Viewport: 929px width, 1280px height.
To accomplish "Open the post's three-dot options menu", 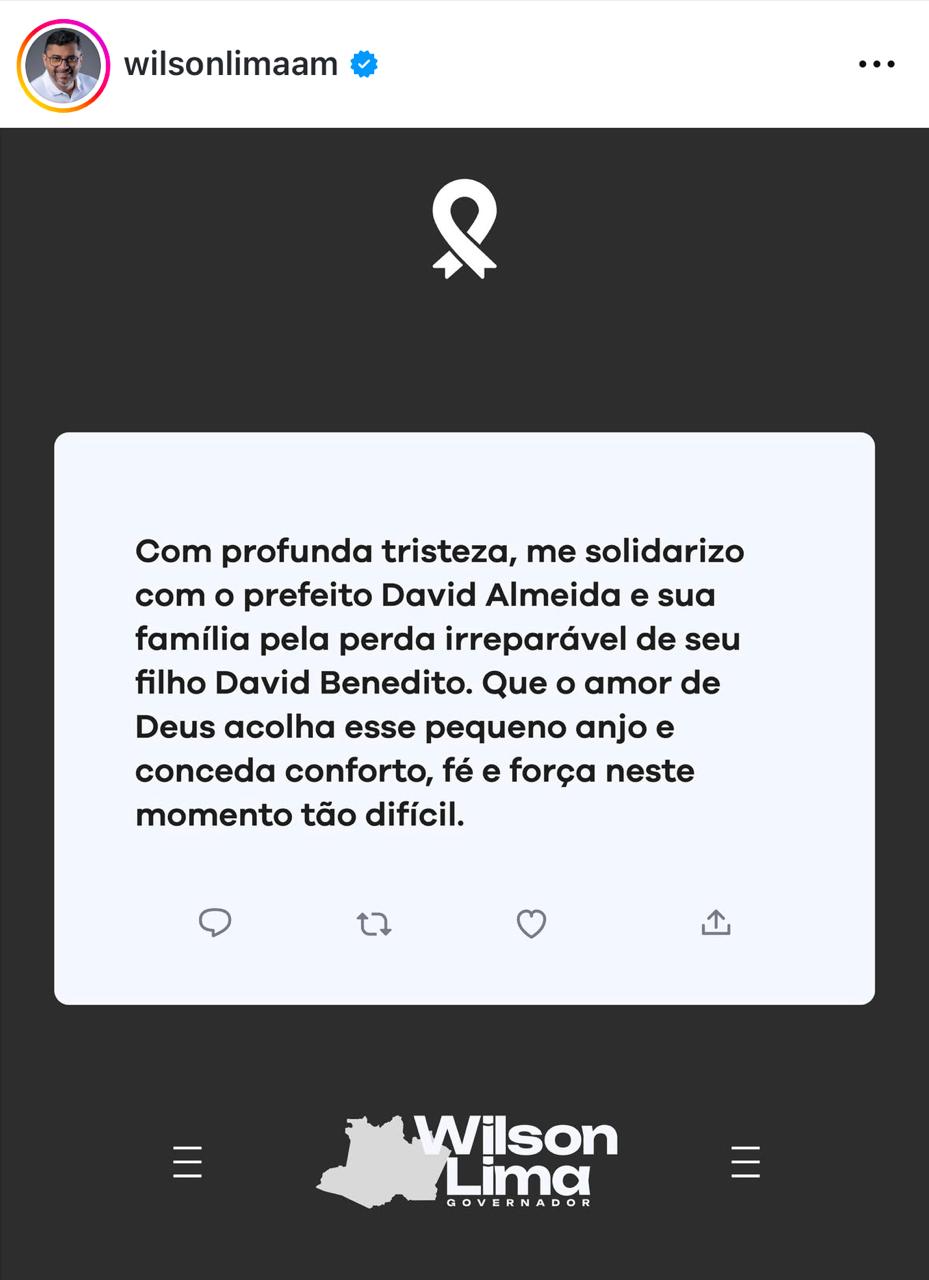I will pos(876,65).
